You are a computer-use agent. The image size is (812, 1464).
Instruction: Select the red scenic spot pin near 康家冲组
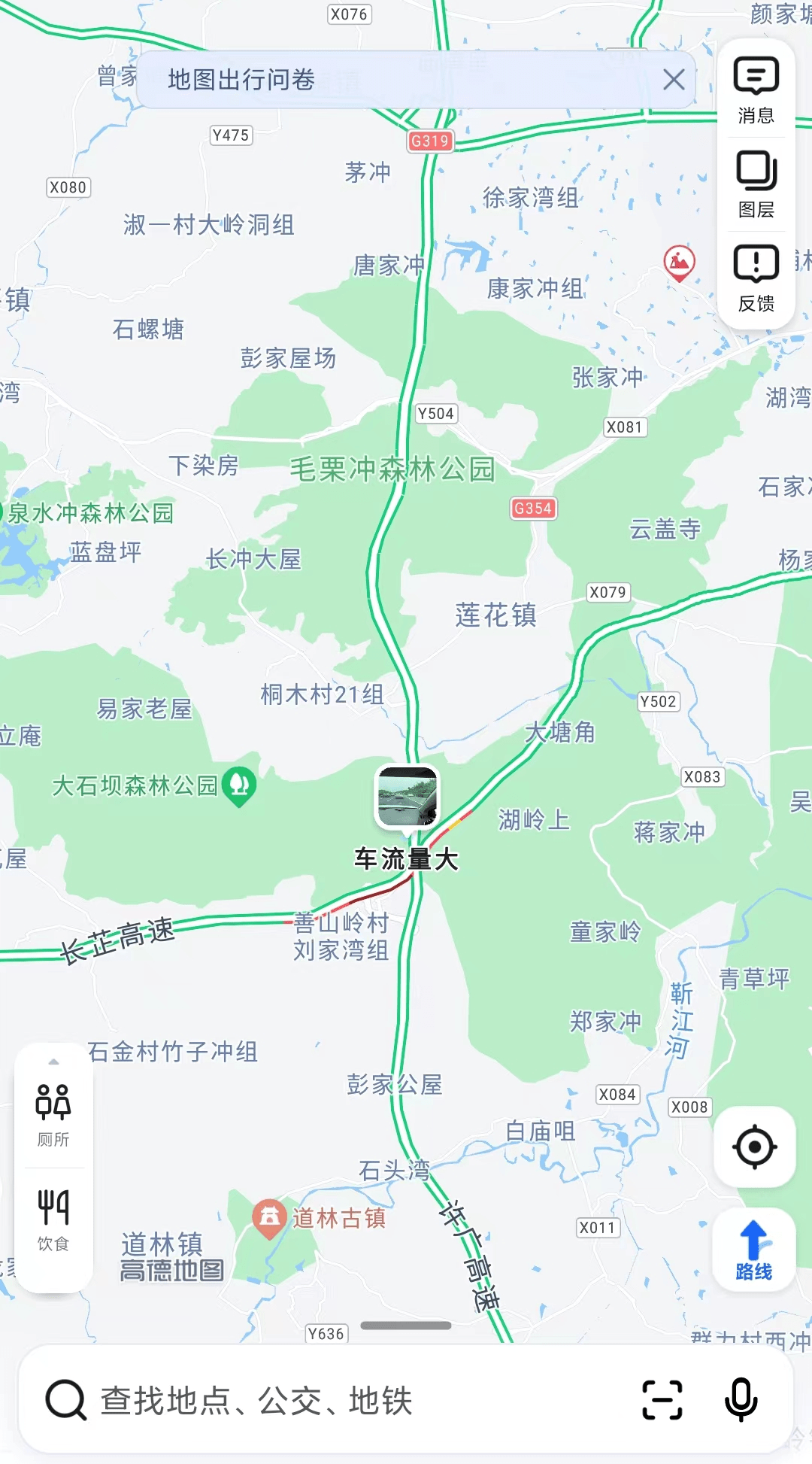click(679, 262)
